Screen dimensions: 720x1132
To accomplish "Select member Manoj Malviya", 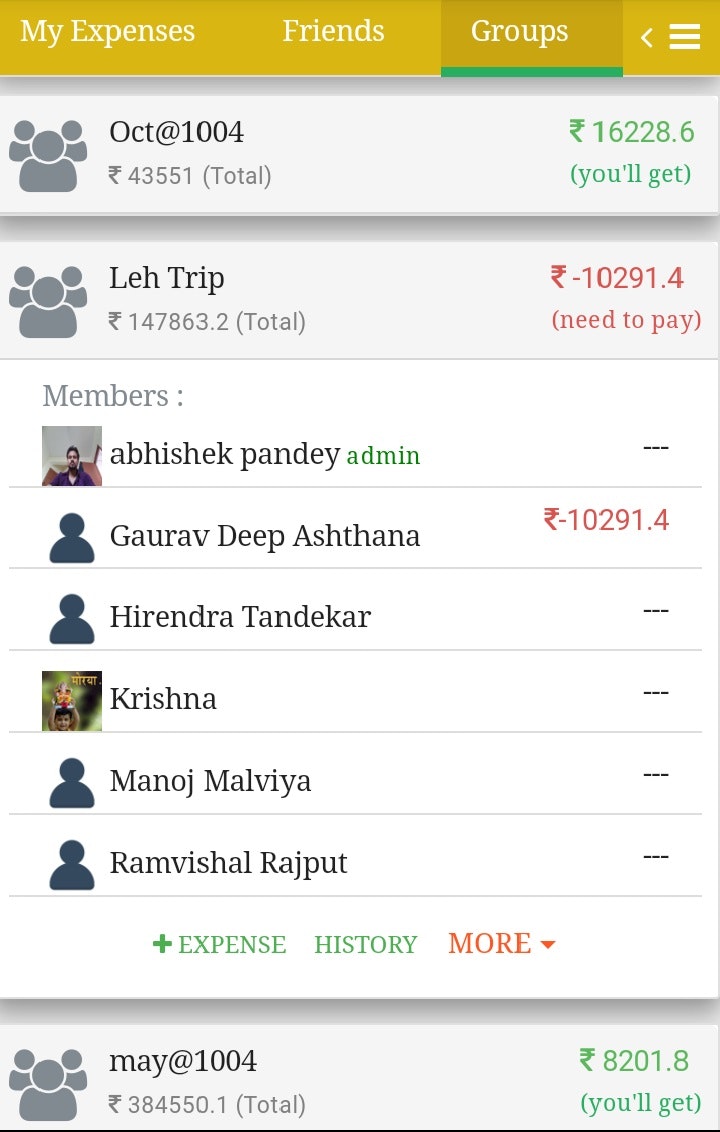I will click(210, 781).
